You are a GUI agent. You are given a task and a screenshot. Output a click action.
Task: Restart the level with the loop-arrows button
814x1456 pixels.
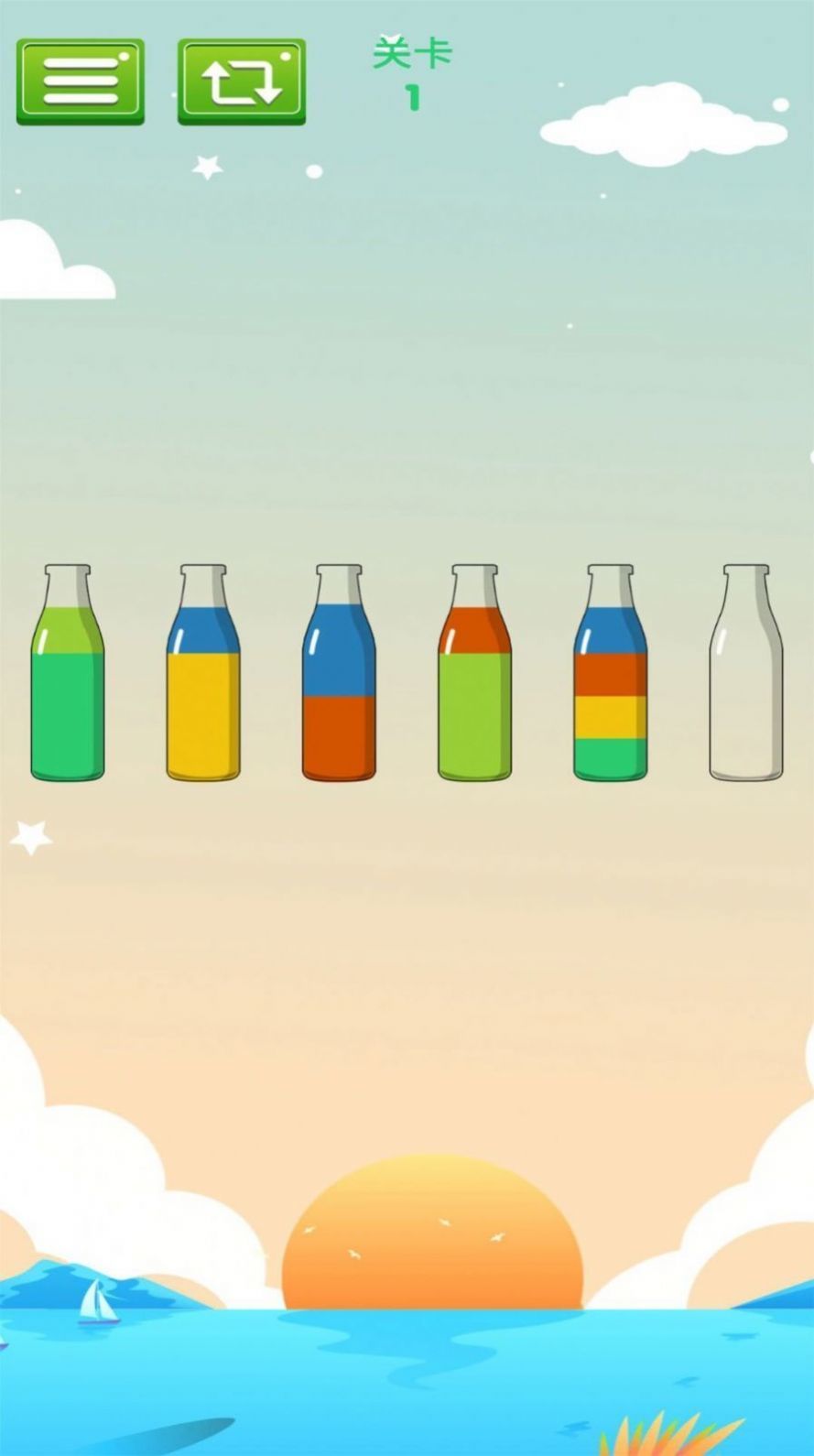(x=242, y=81)
